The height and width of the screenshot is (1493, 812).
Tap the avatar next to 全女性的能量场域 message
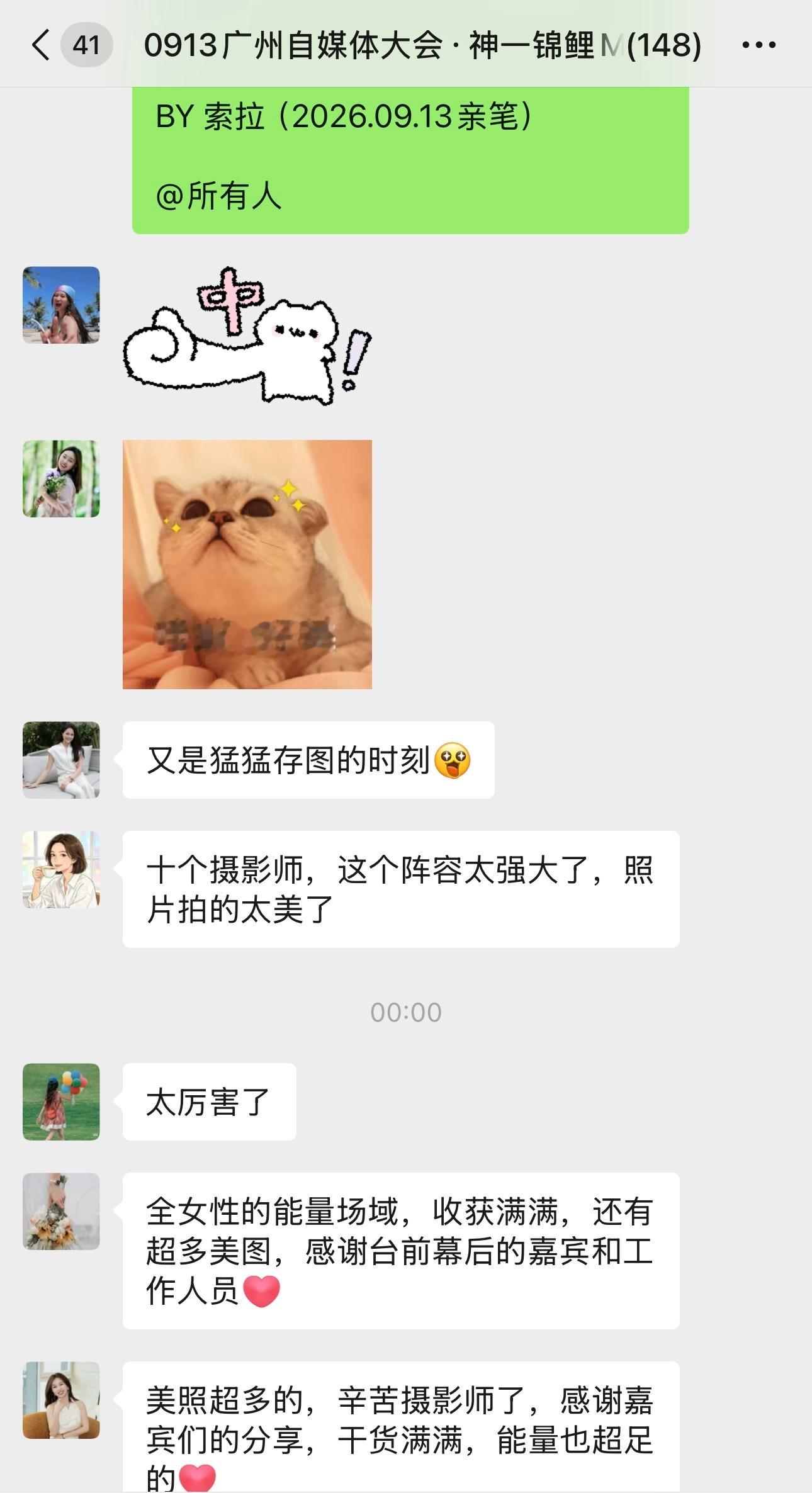[61, 1211]
